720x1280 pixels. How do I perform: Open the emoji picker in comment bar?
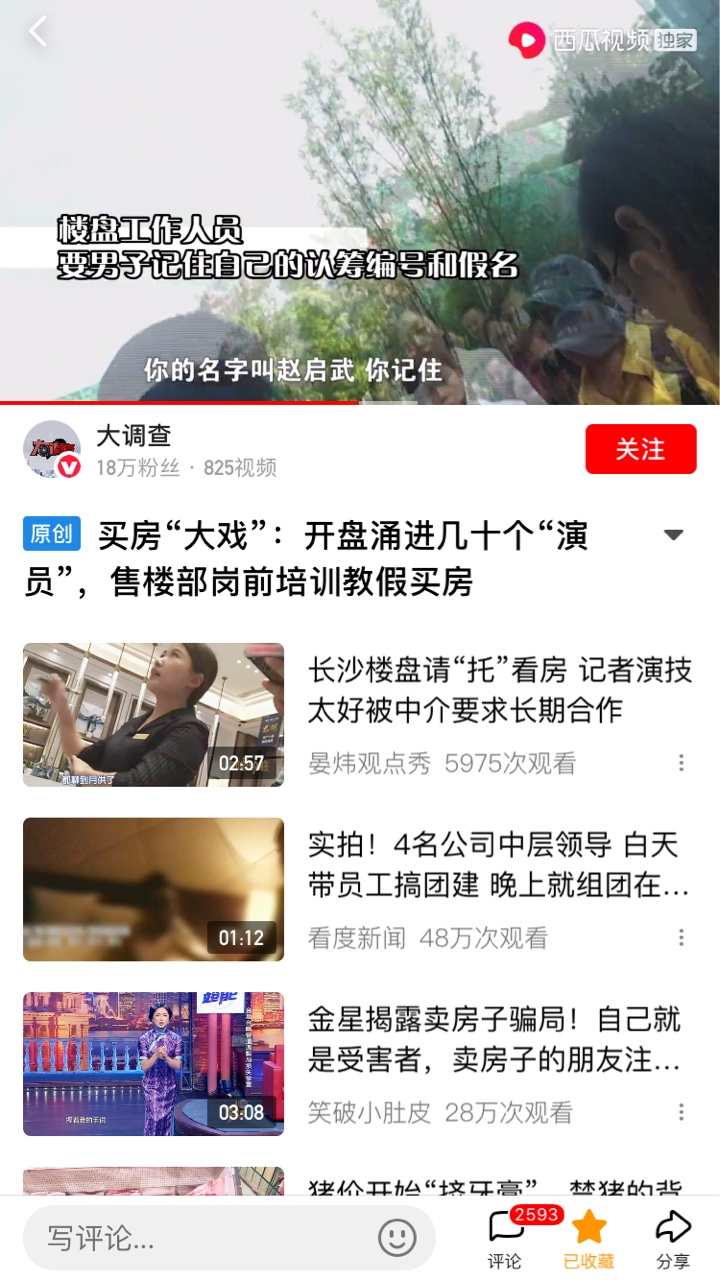pos(397,1238)
